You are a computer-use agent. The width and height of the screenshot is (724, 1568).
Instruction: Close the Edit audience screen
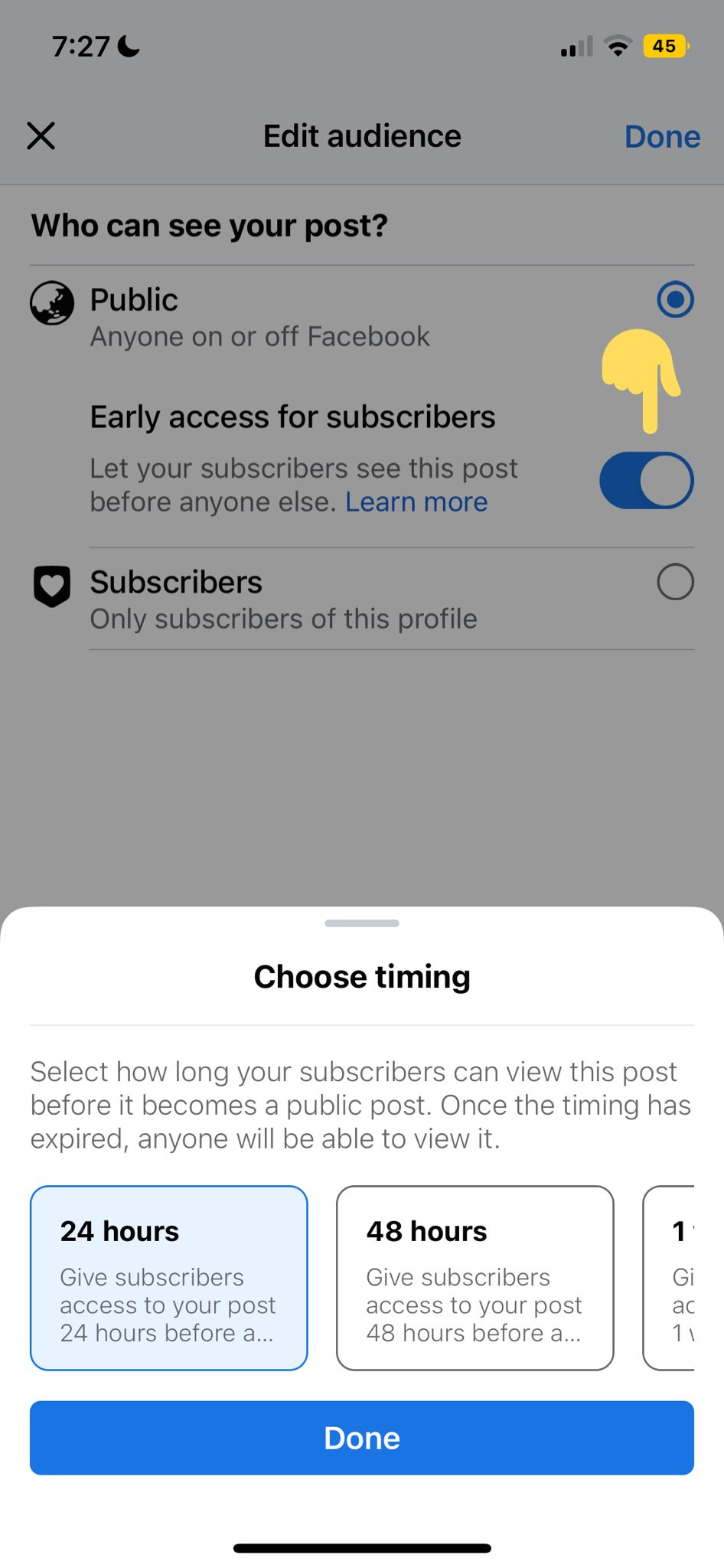(x=41, y=136)
